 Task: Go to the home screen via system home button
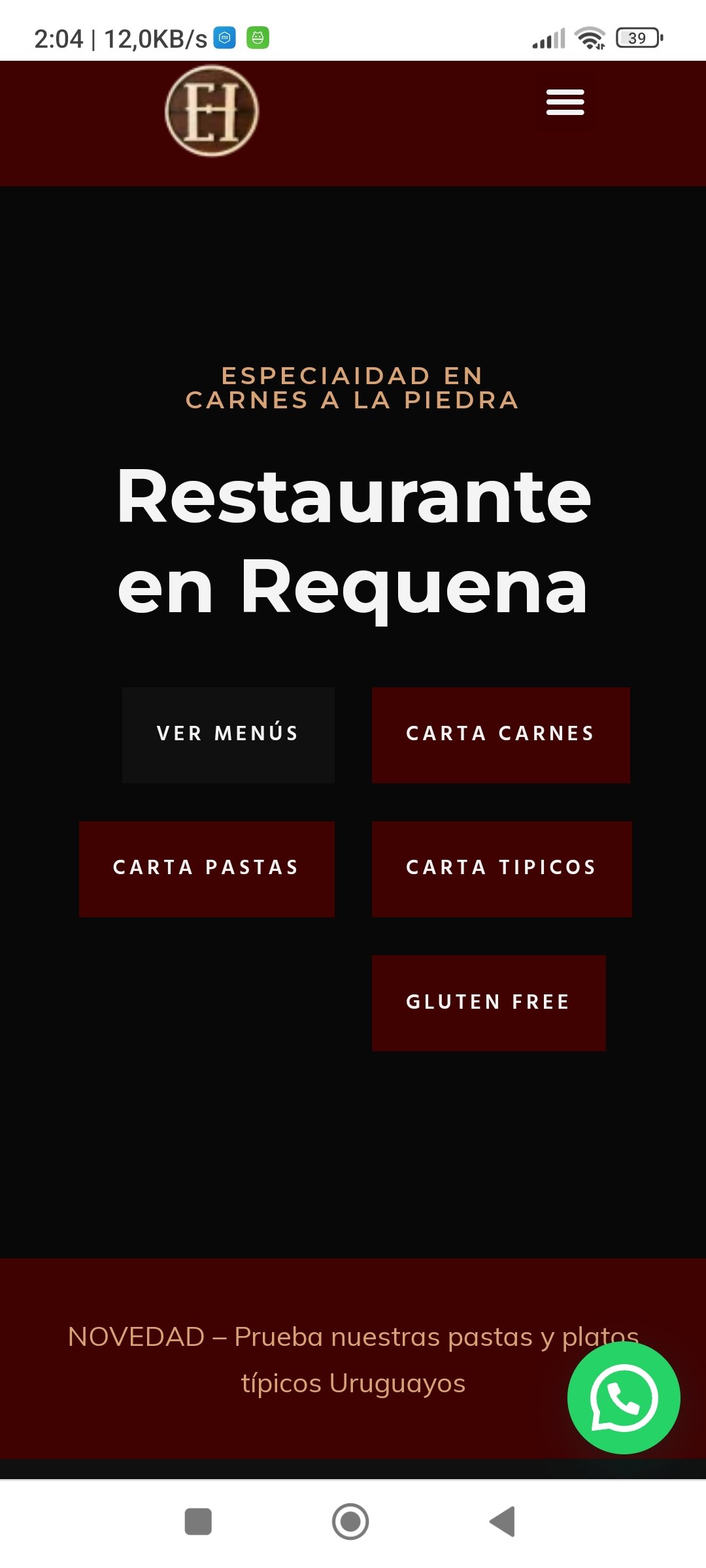pos(350,1522)
